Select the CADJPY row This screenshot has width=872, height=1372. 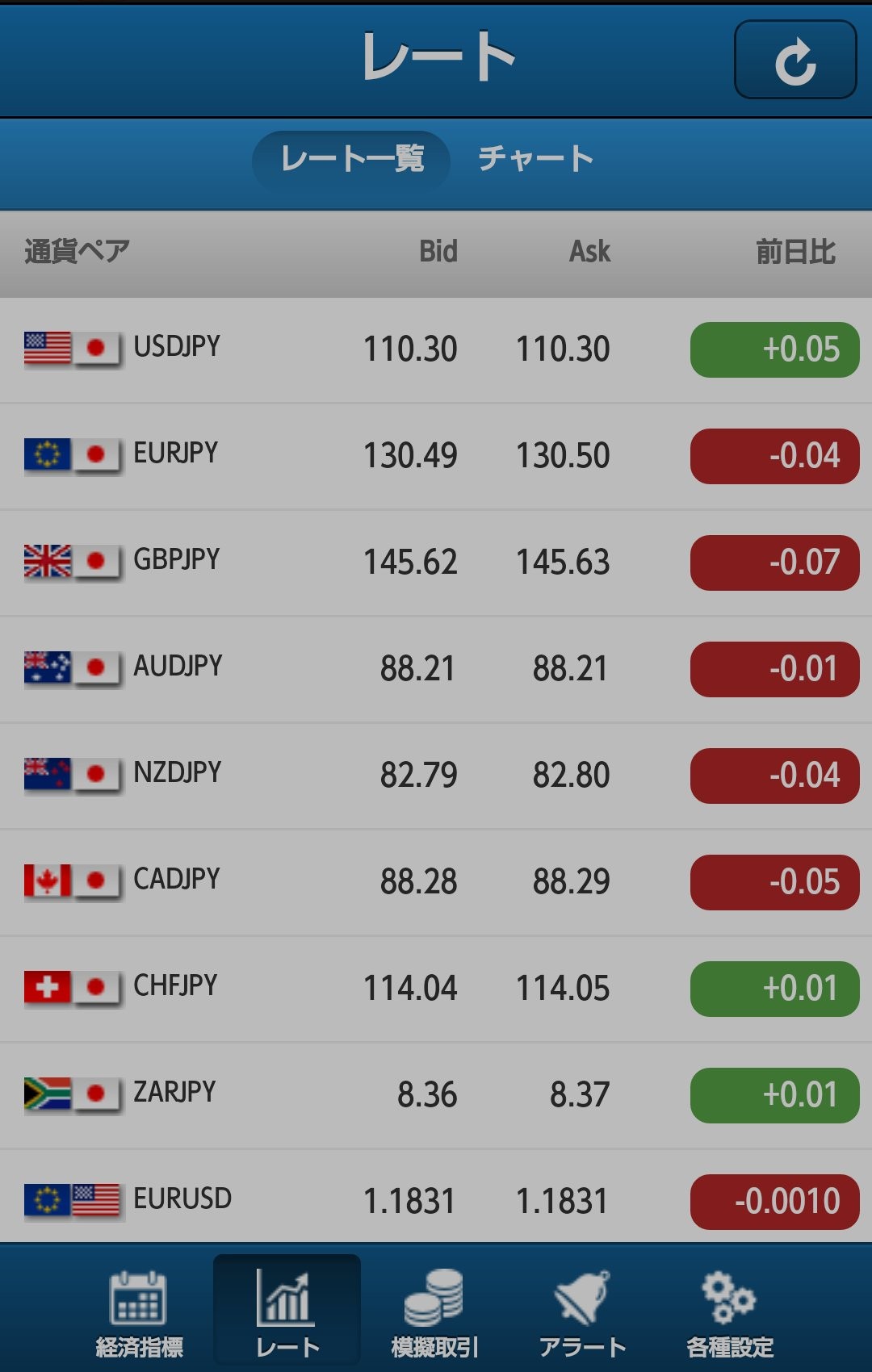point(436,882)
